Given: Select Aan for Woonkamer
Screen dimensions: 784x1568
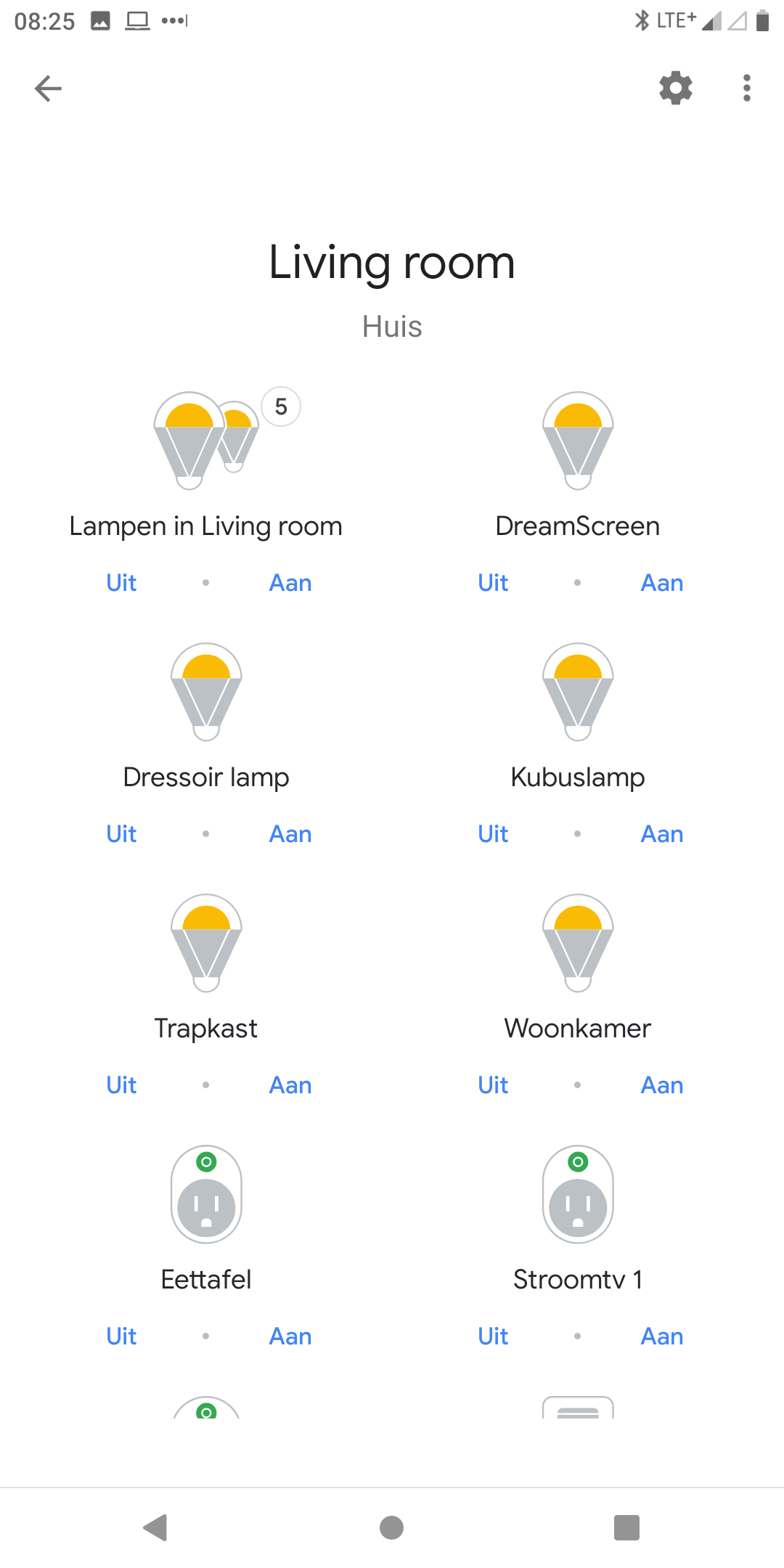Looking at the screenshot, I should pyautogui.click(x=661, y=1085).
